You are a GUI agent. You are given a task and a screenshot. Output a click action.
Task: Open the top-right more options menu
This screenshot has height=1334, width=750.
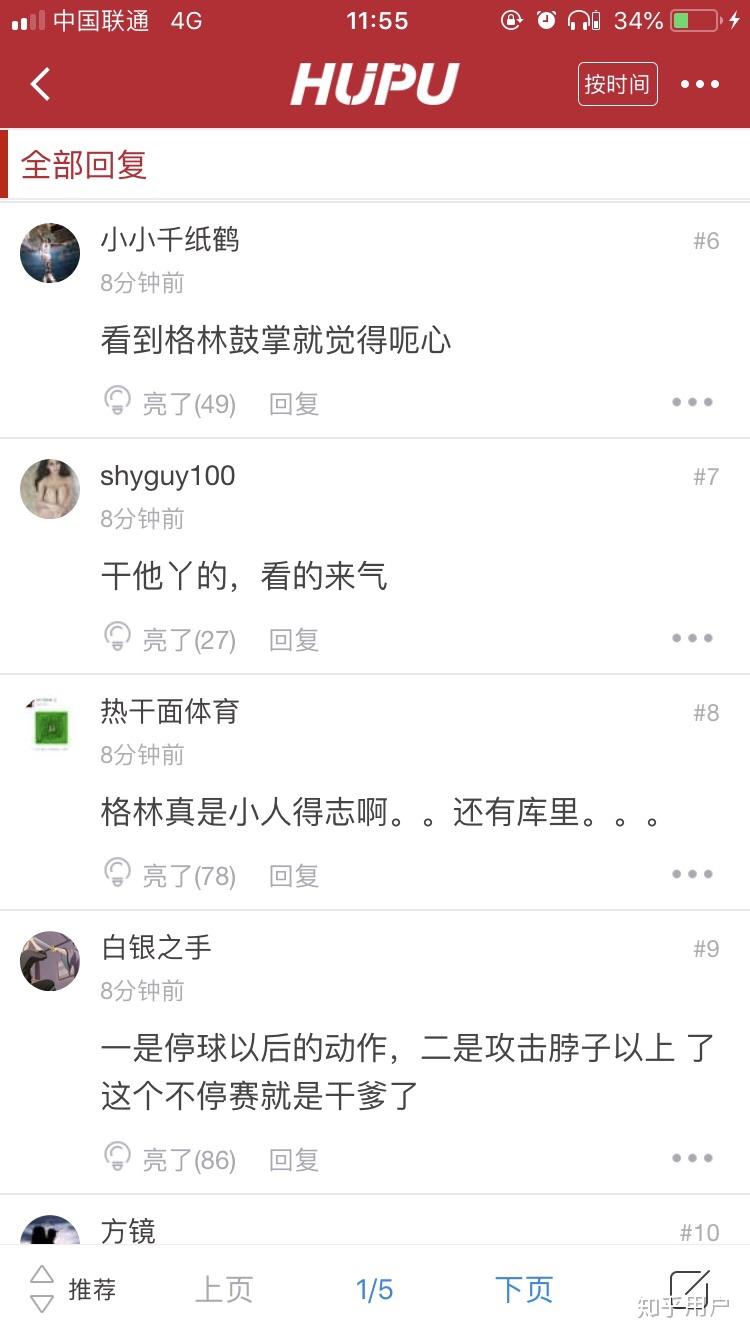[x=699, y=84]
